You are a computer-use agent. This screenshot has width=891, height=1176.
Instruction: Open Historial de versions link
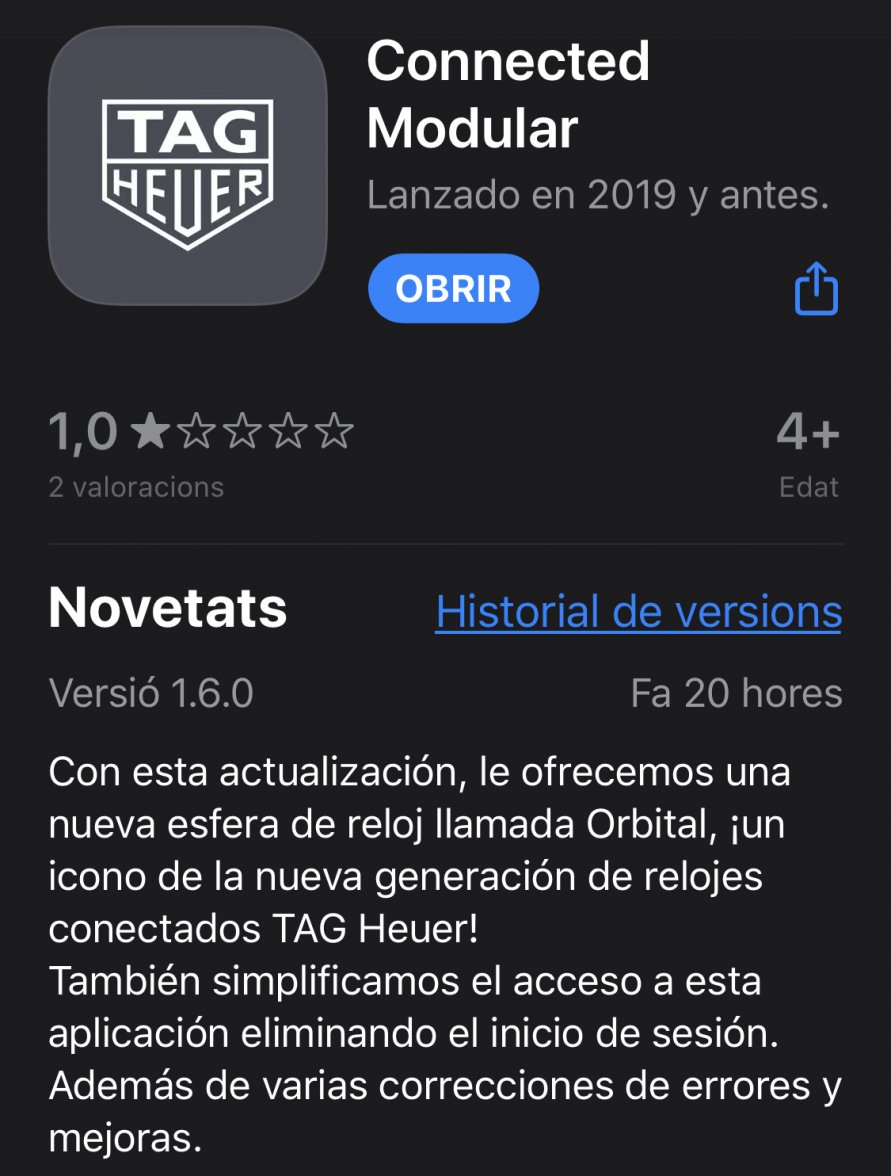(638, 612)
